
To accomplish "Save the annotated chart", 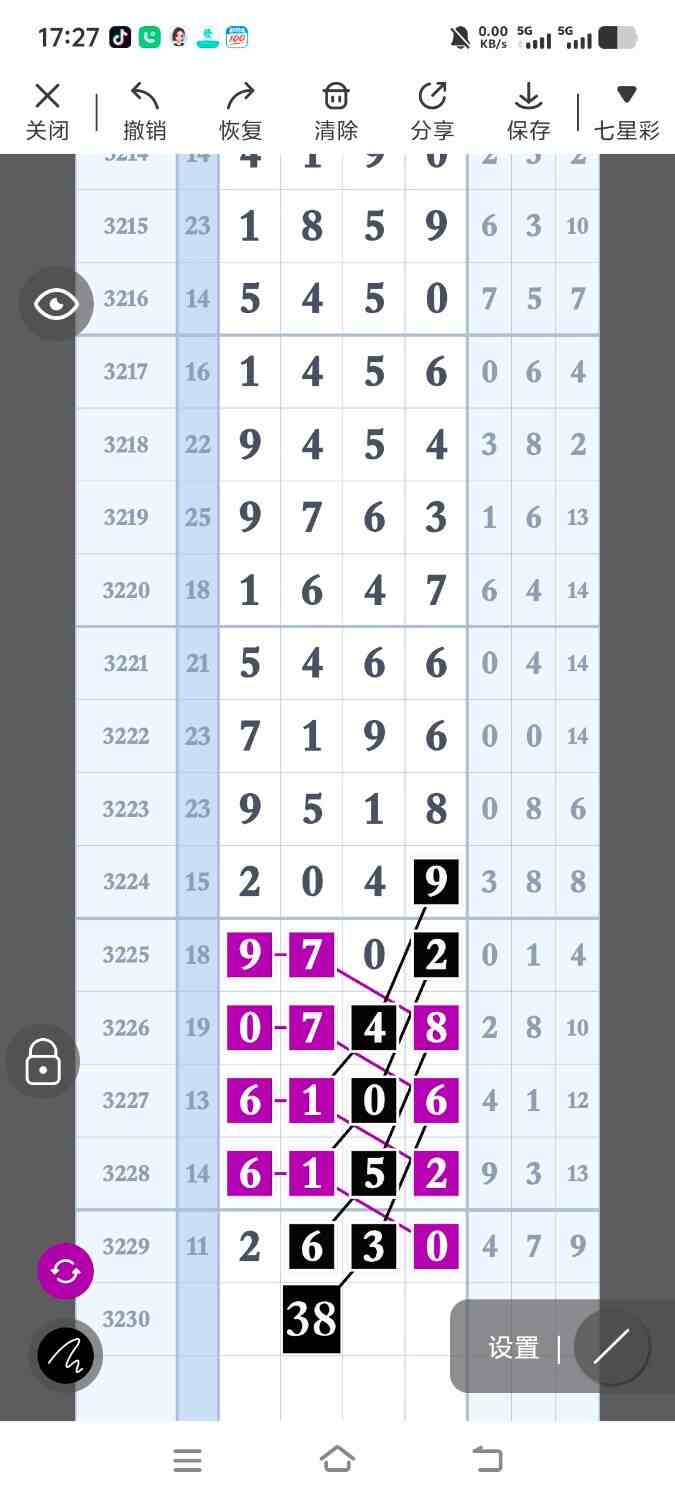I will pos(528,111).
